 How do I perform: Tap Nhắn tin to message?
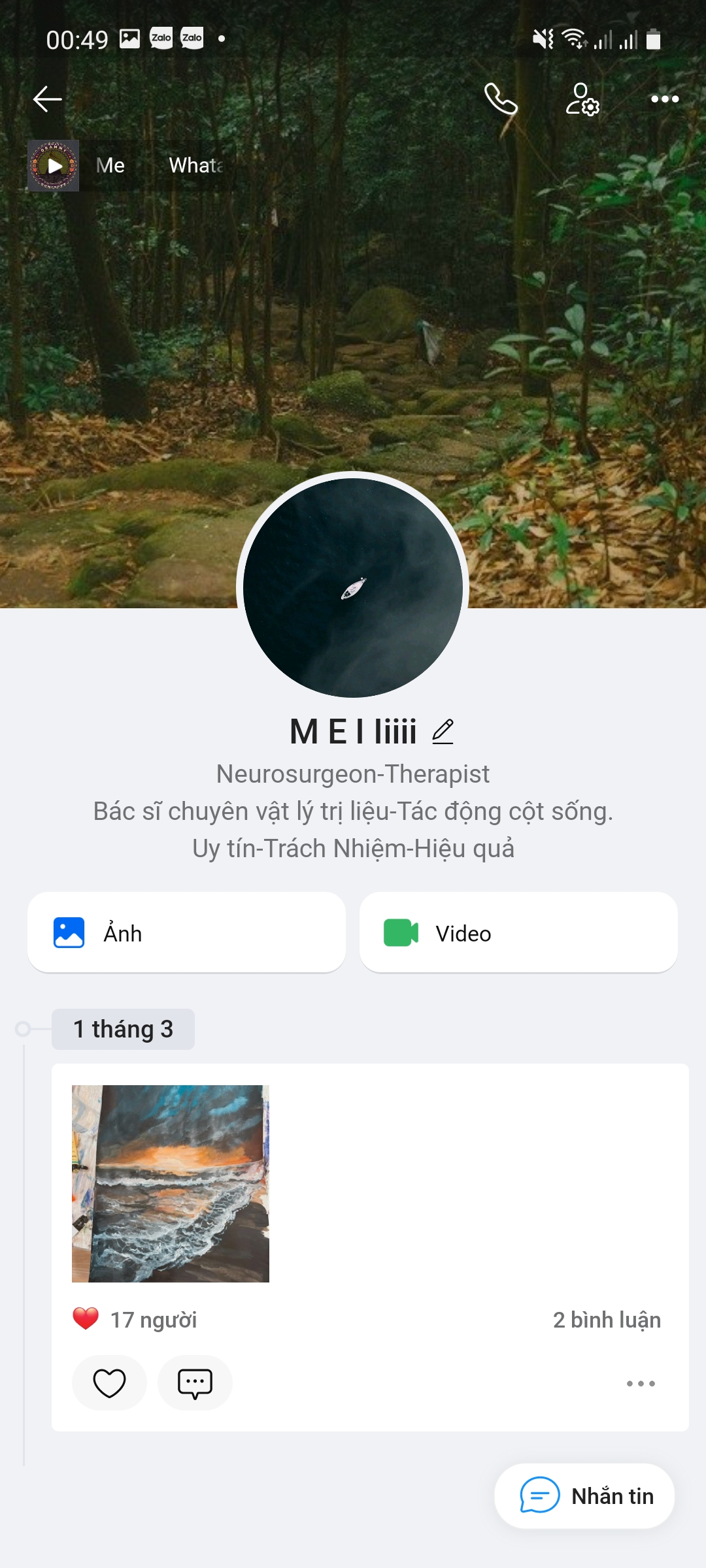(x=584, y=1496)
